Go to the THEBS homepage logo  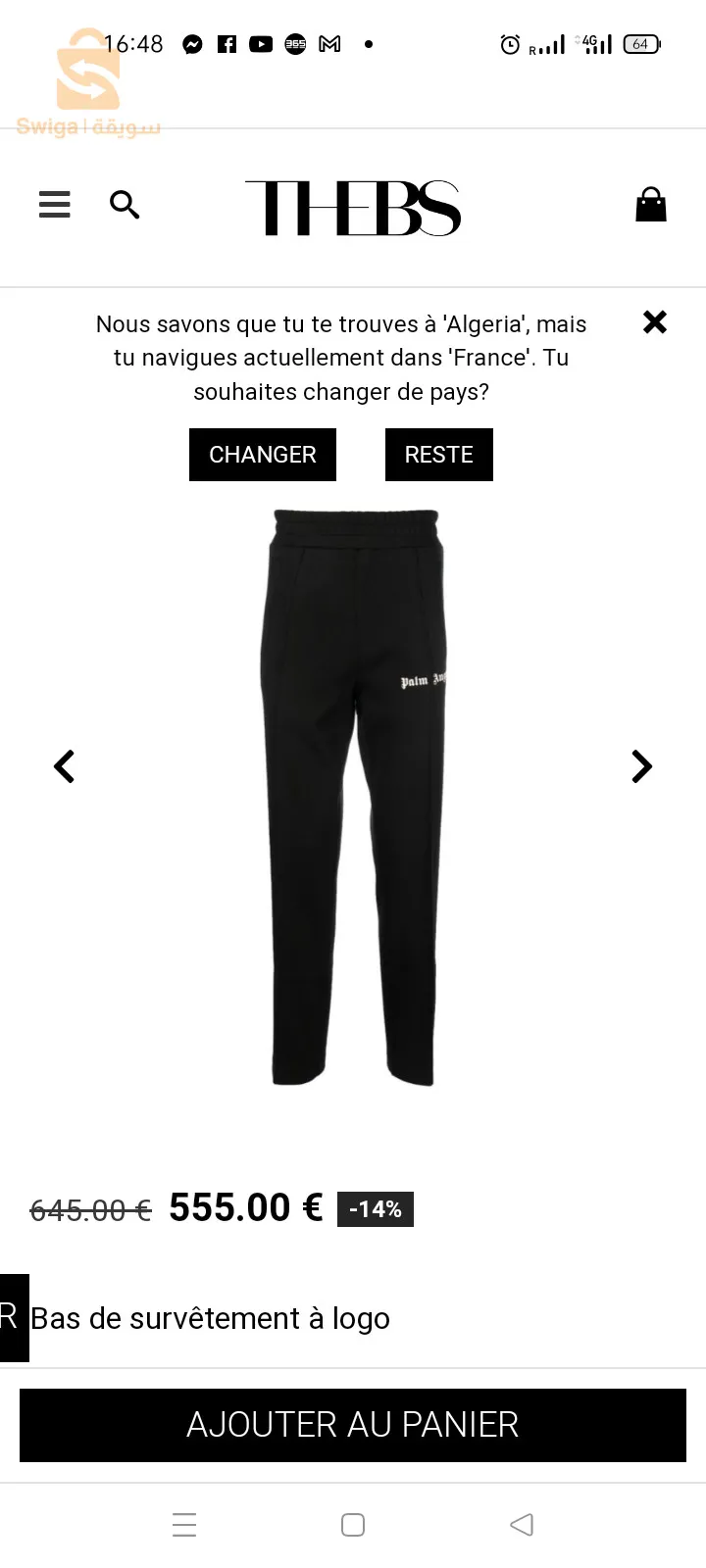(x=353, y=208)
